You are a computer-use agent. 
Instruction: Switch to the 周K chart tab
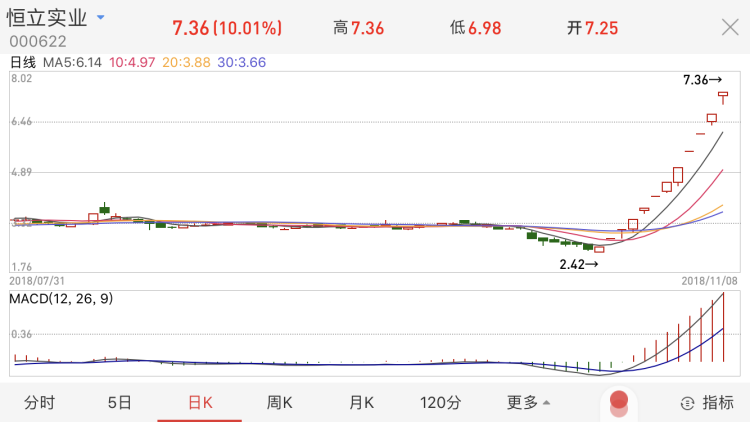coord(280,403)
